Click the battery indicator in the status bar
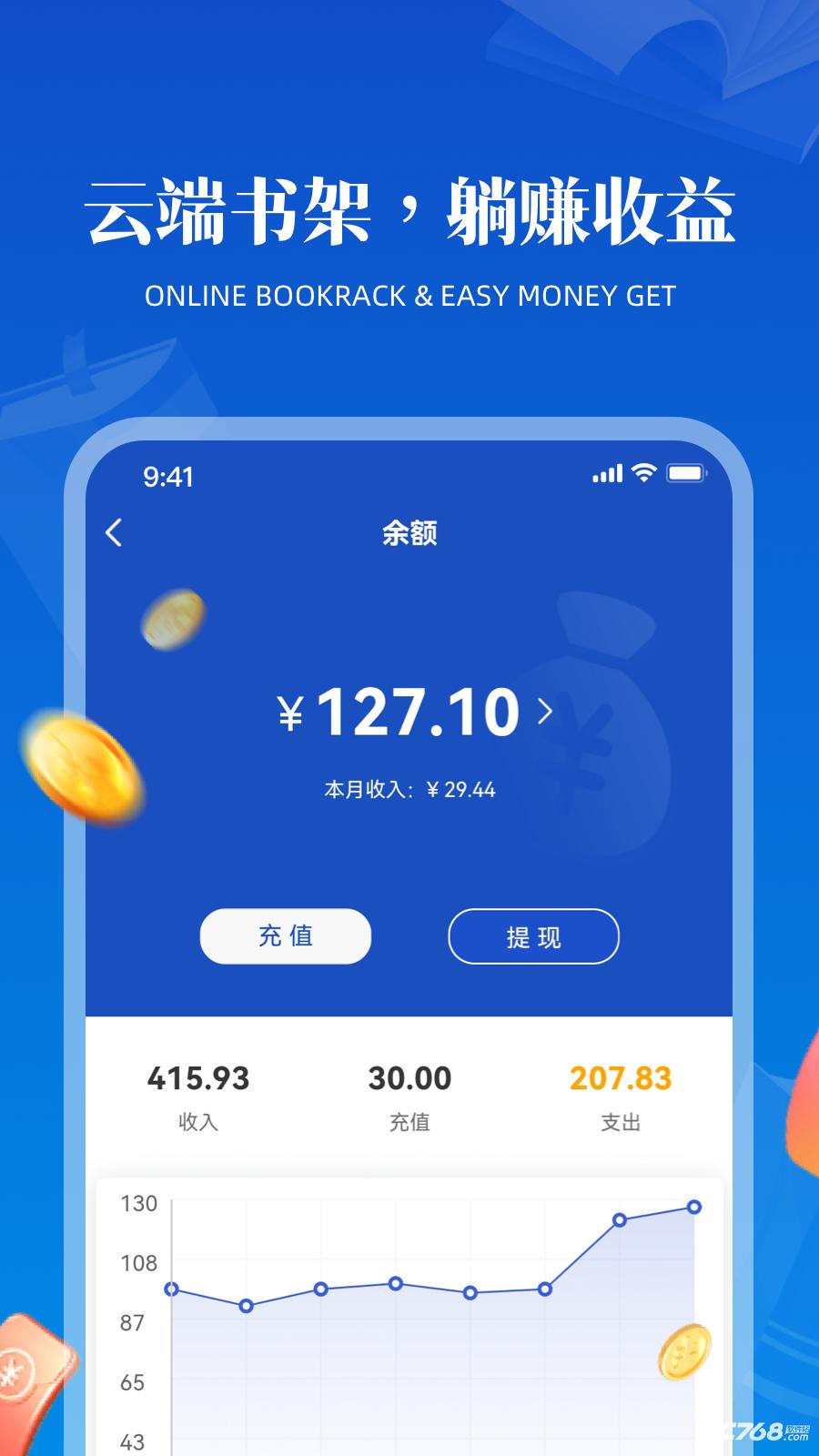The image size is (819, 1456). coord(687,475)
